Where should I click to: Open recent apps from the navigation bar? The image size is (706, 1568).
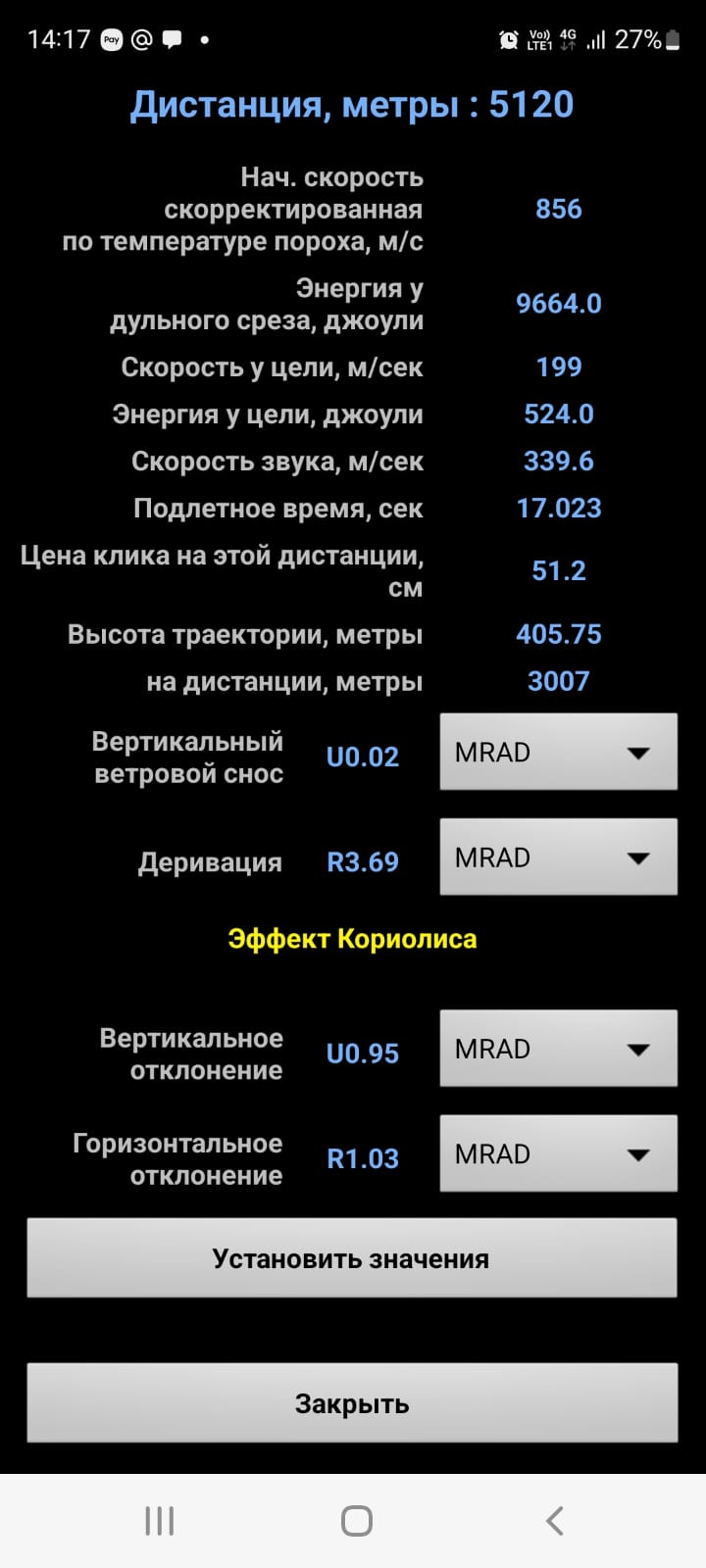pos(159,1521)
